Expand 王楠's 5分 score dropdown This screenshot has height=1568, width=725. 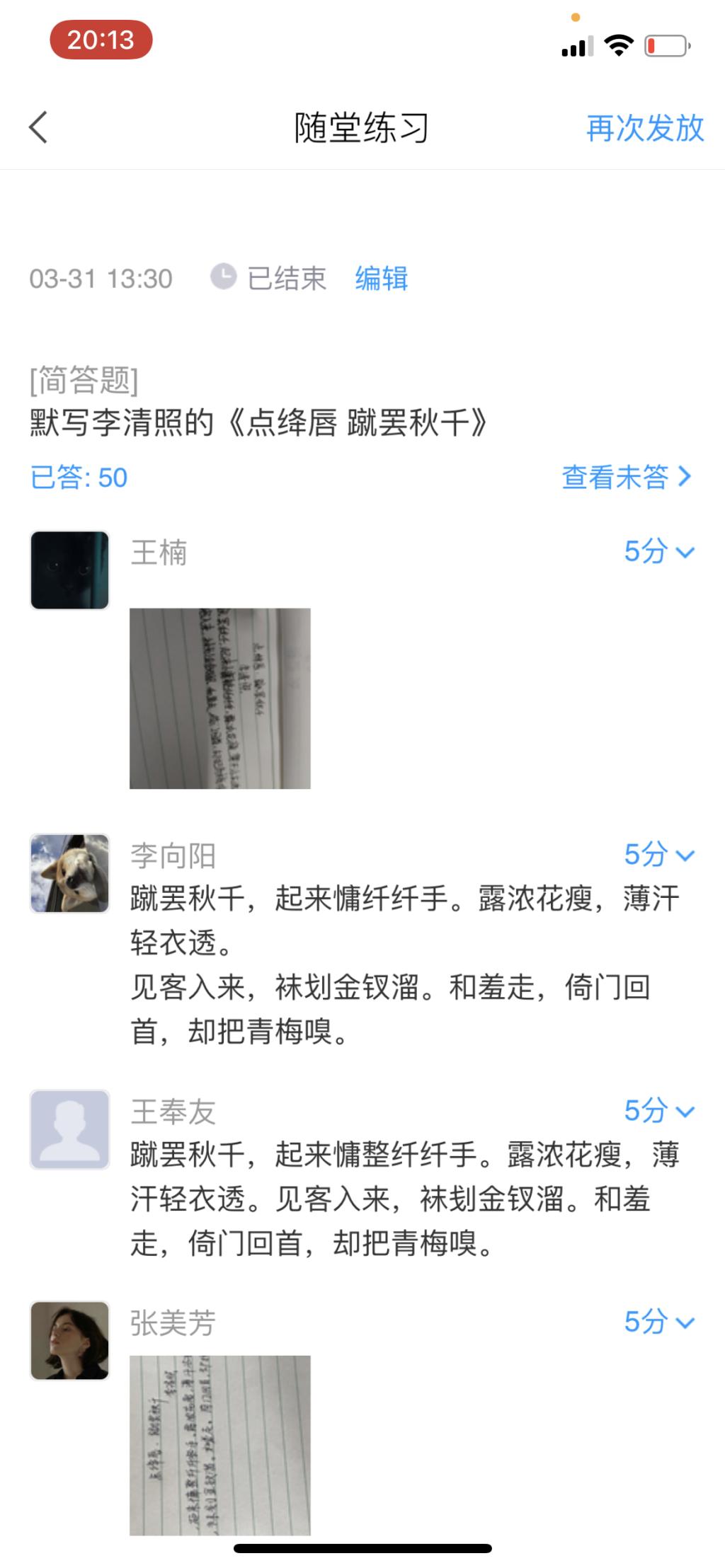pos(658,551)
